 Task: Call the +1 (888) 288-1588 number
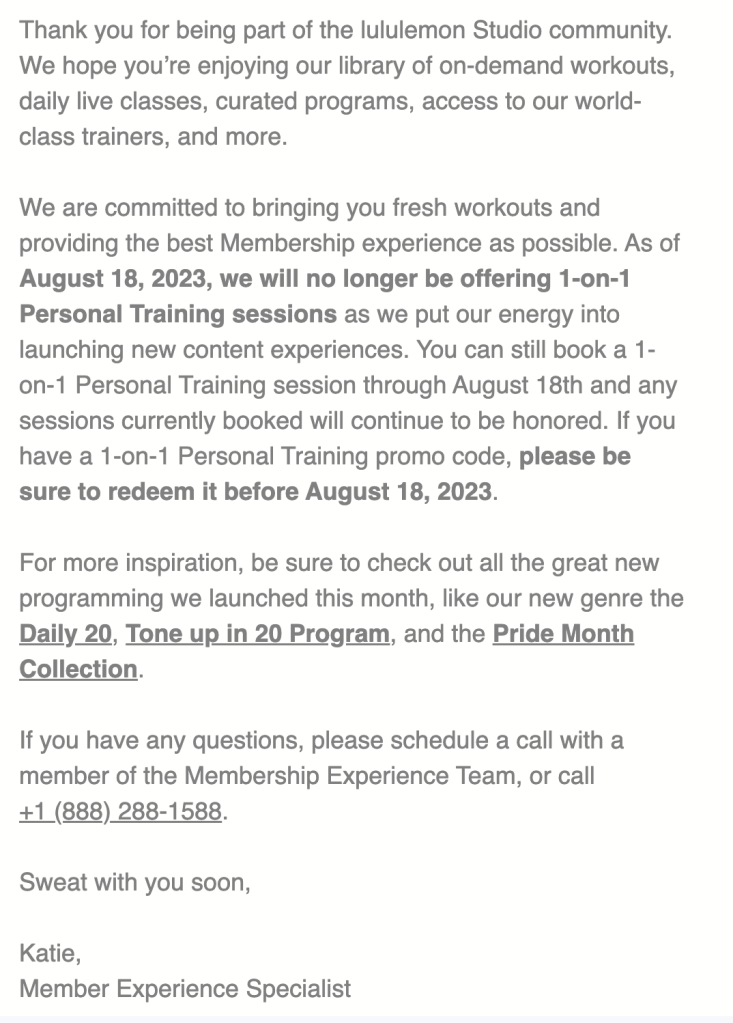pyautogui.click(x=120, y=812)
